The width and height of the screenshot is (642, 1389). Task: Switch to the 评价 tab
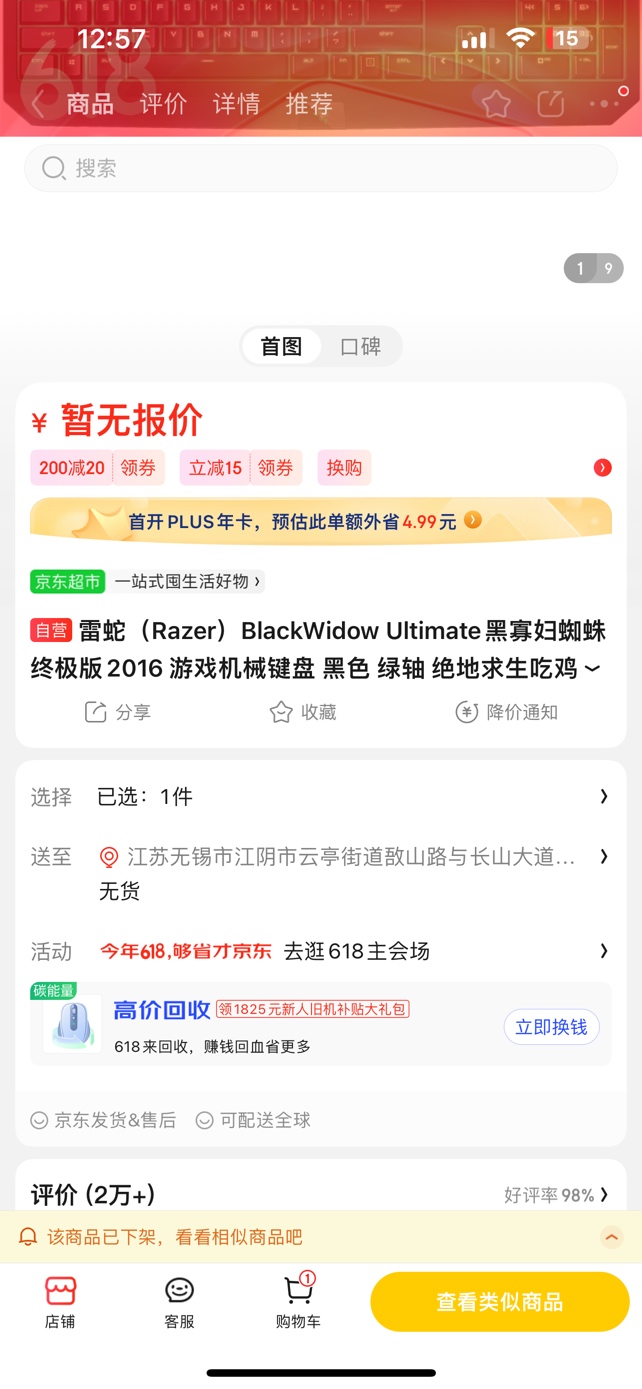coord(163,104)
